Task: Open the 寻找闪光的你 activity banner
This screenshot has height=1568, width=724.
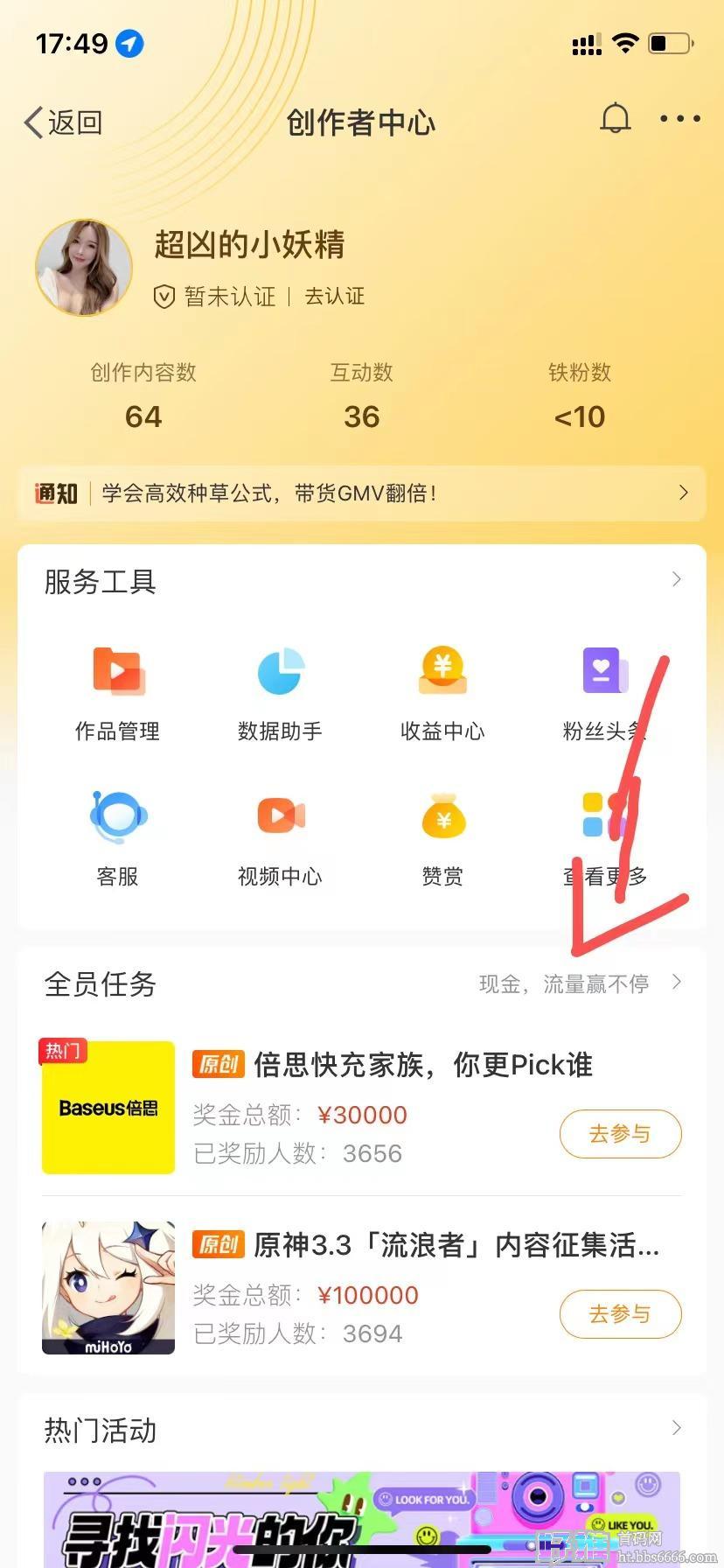Action: coord(362,1519)
